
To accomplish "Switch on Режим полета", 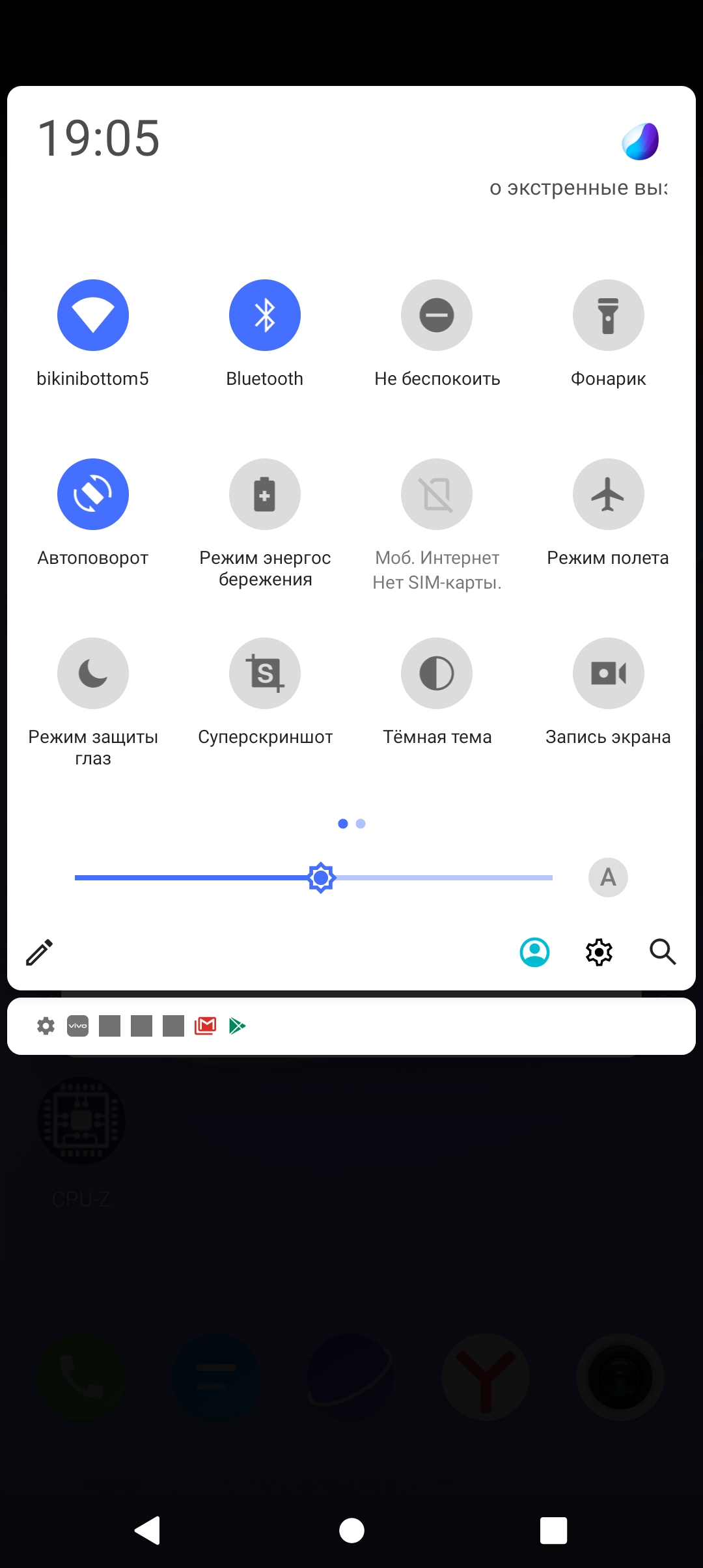I will coord(609,494).
